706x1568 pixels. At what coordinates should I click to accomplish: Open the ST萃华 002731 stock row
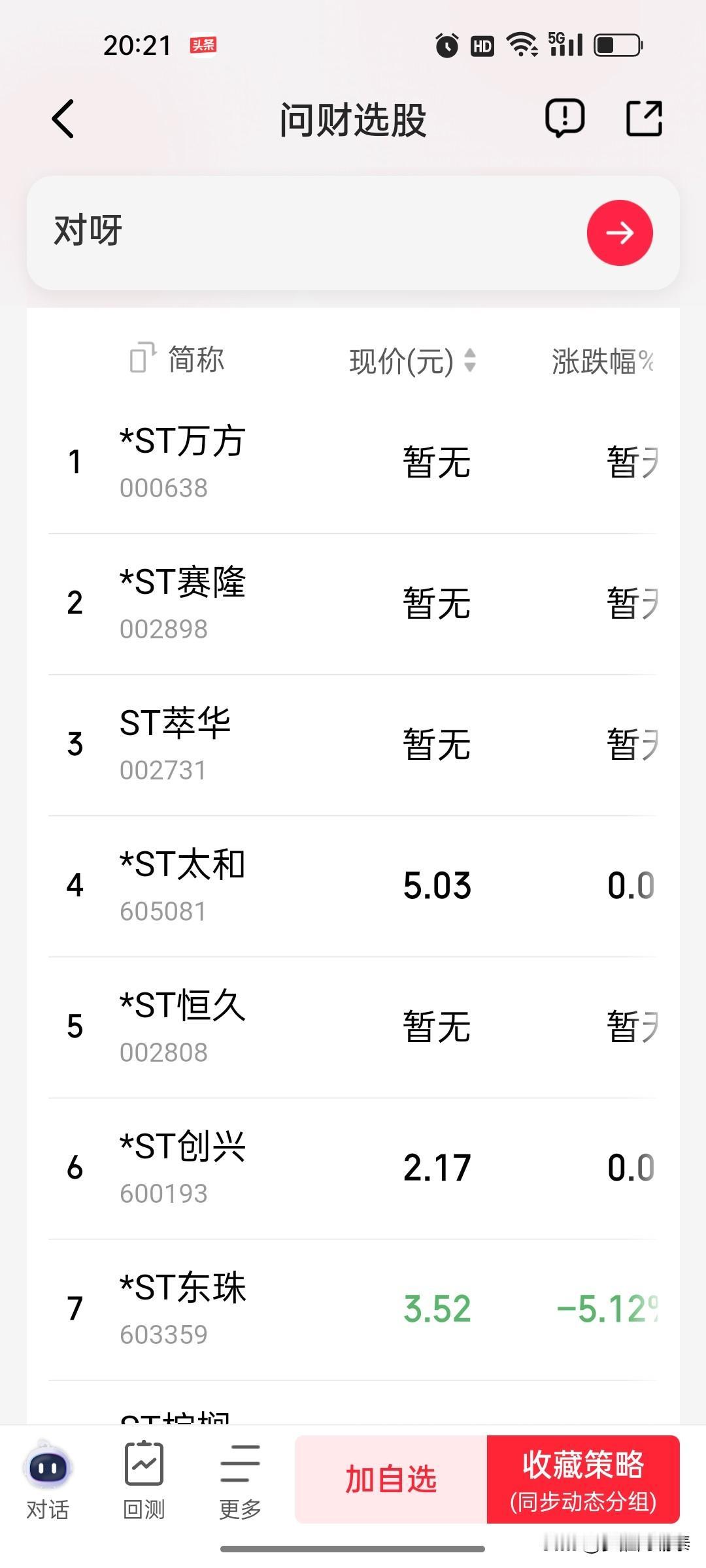(353, 745)
